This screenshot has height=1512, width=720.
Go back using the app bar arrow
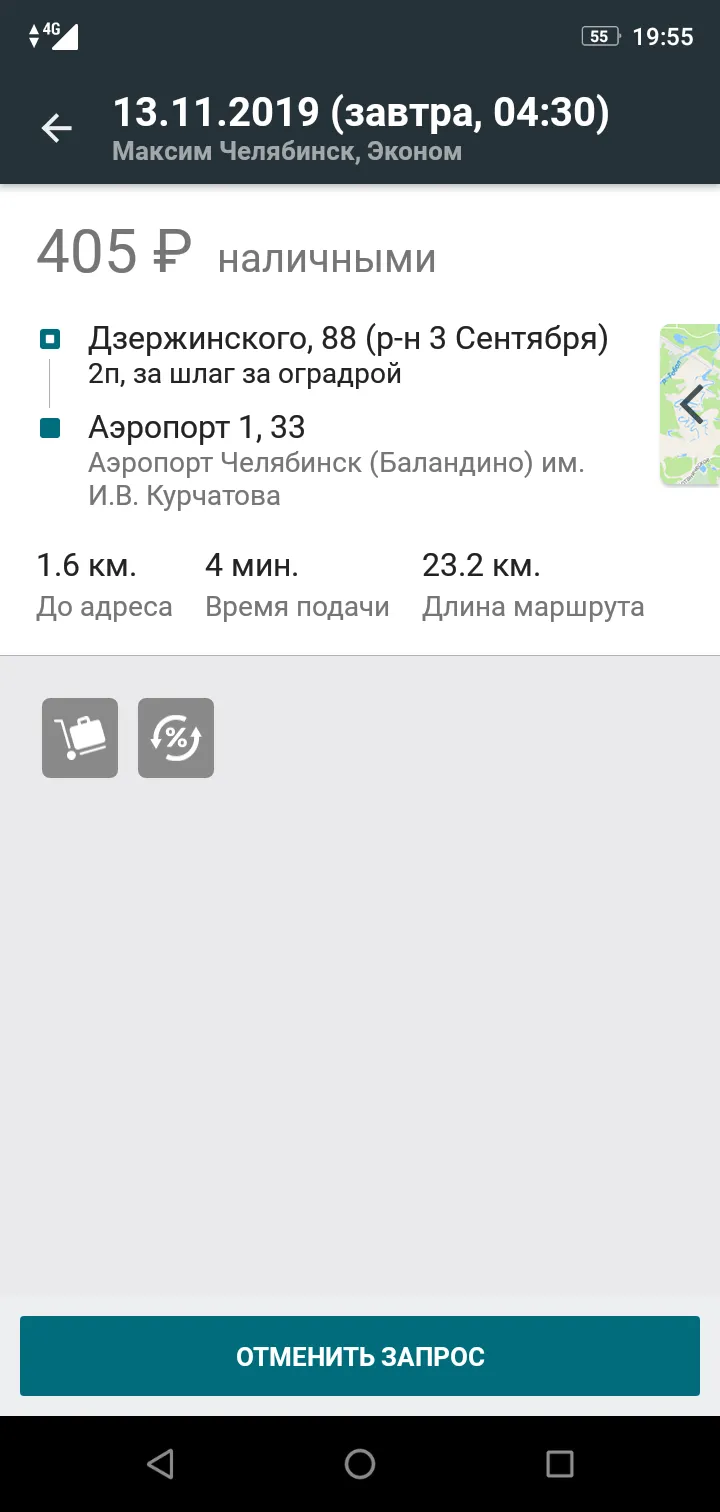coord(56,128)
